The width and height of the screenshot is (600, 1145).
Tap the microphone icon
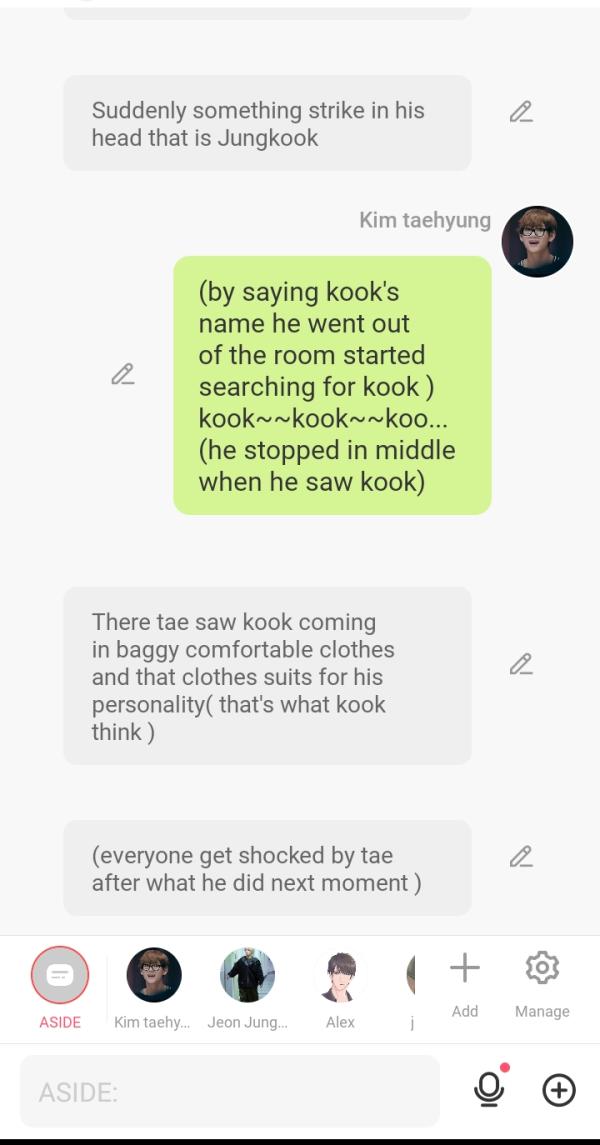click(489, 1089)
